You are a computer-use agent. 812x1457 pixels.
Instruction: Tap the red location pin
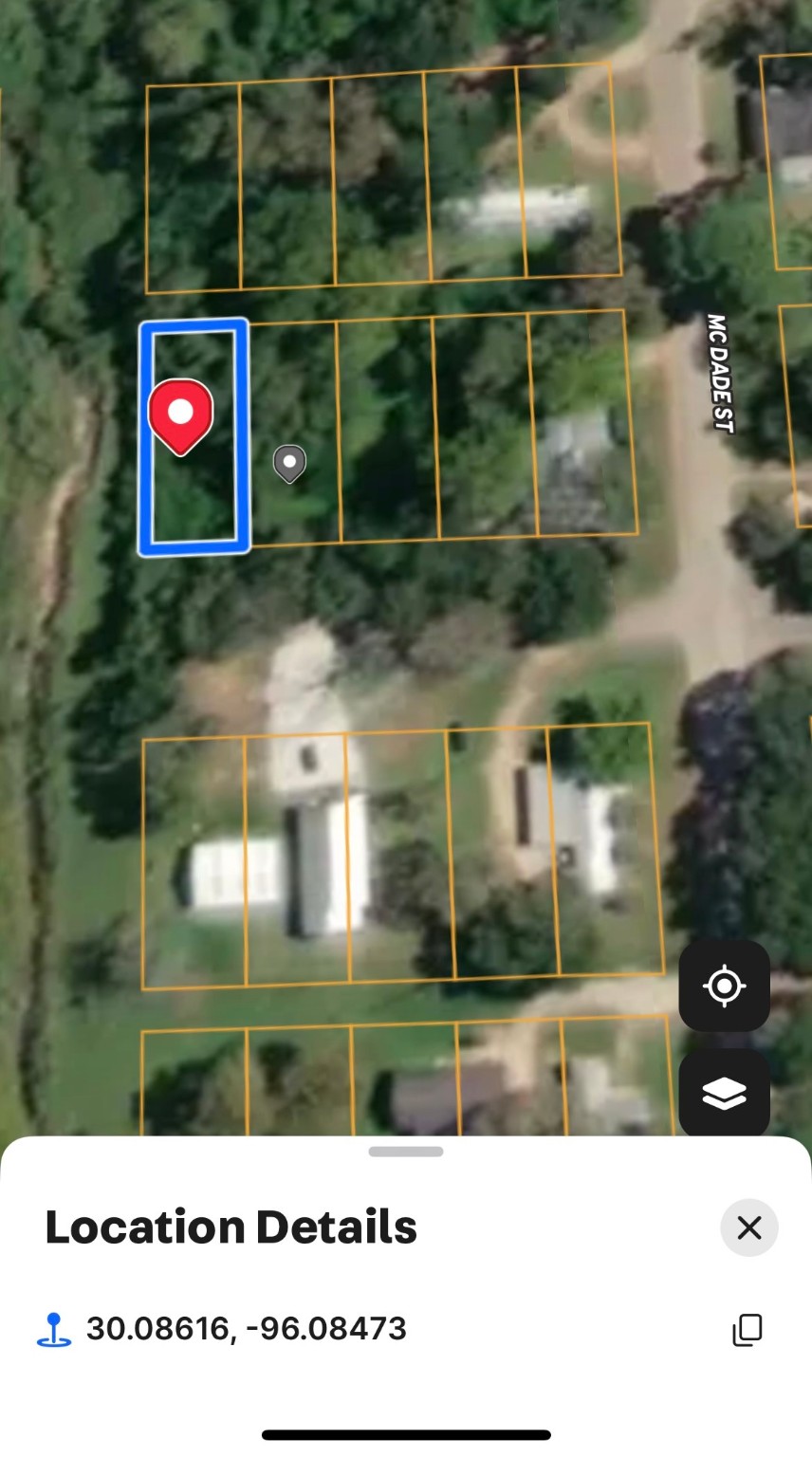180,415
